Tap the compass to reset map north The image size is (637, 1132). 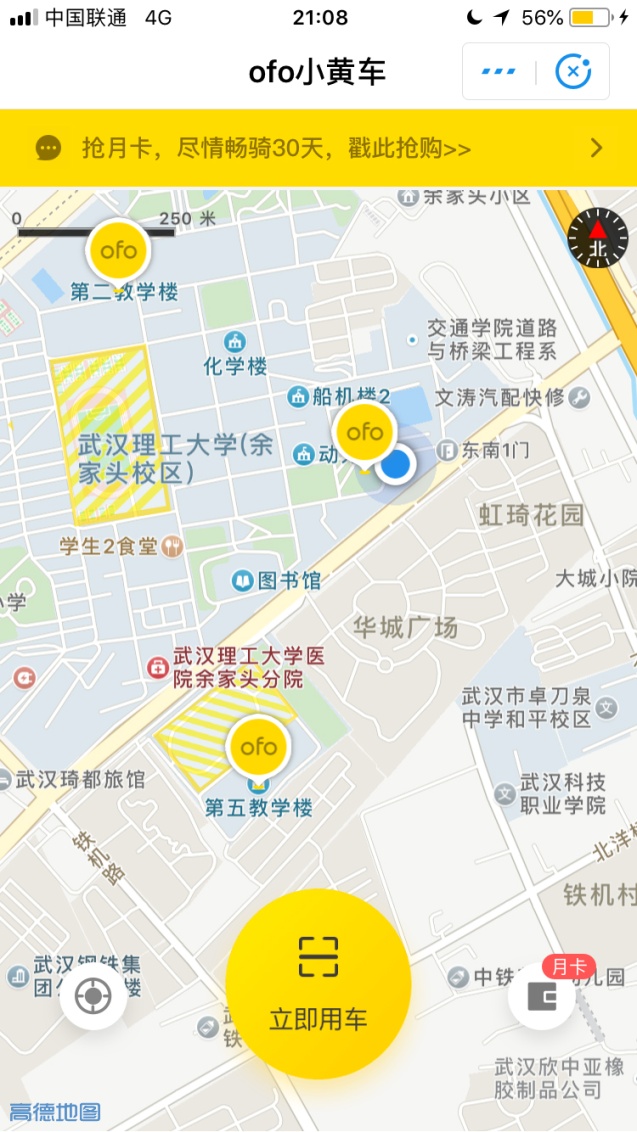click(597, 239)
